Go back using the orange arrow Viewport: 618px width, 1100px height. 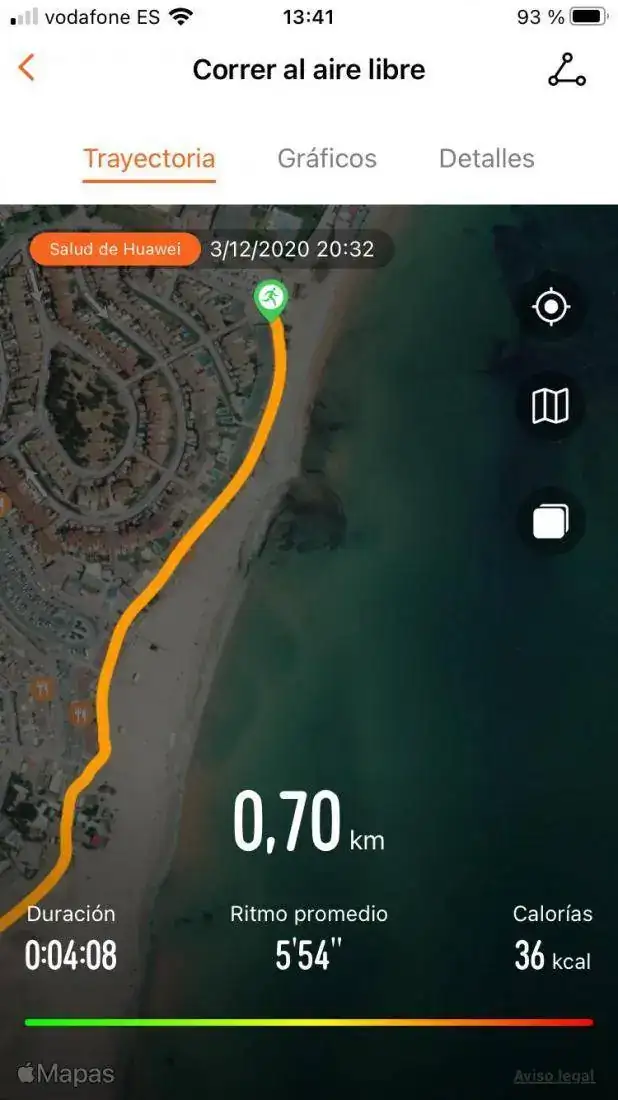[x=27, y=68]
